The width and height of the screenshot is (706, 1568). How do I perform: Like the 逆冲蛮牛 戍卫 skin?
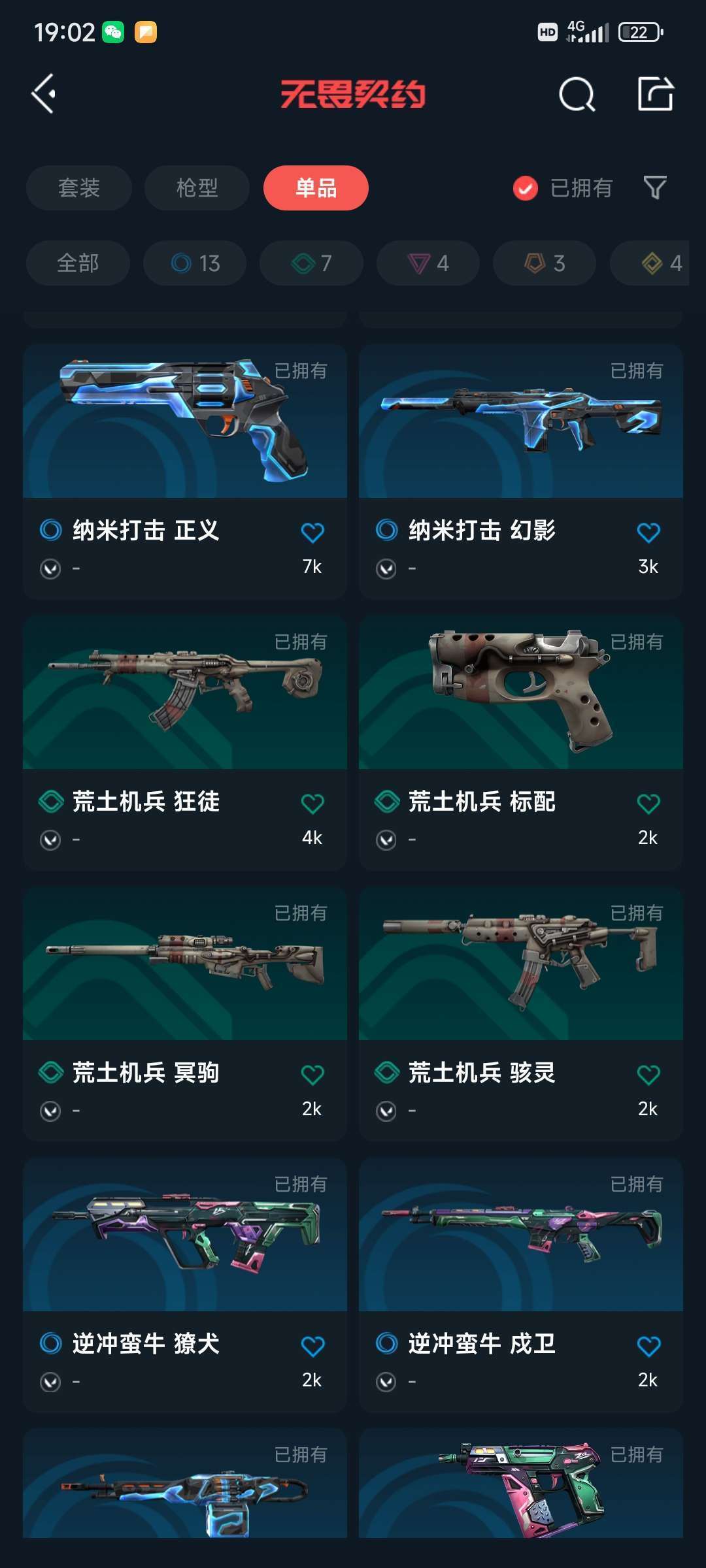click(648, 1346)
